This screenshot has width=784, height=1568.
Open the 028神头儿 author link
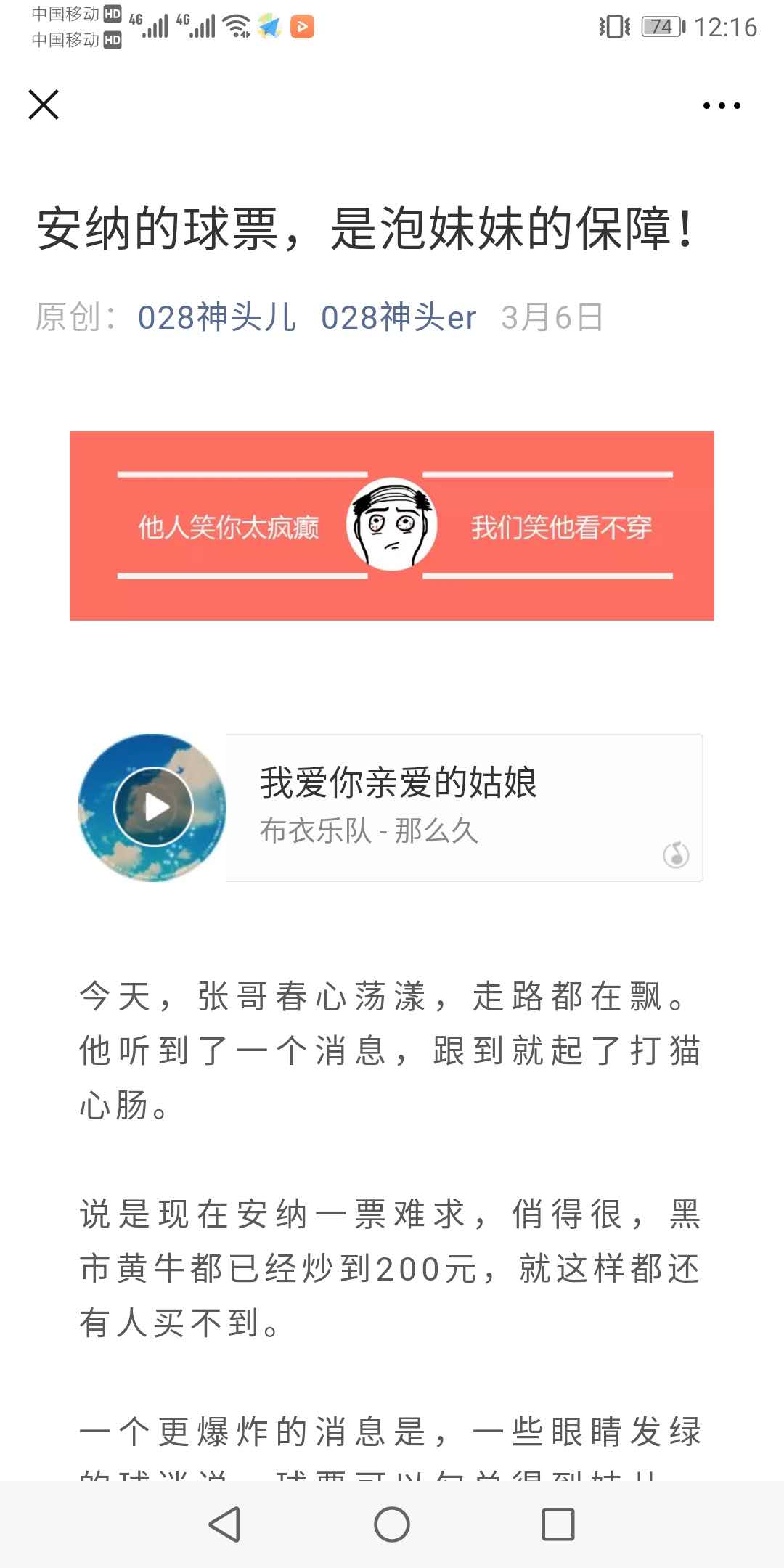217,318
